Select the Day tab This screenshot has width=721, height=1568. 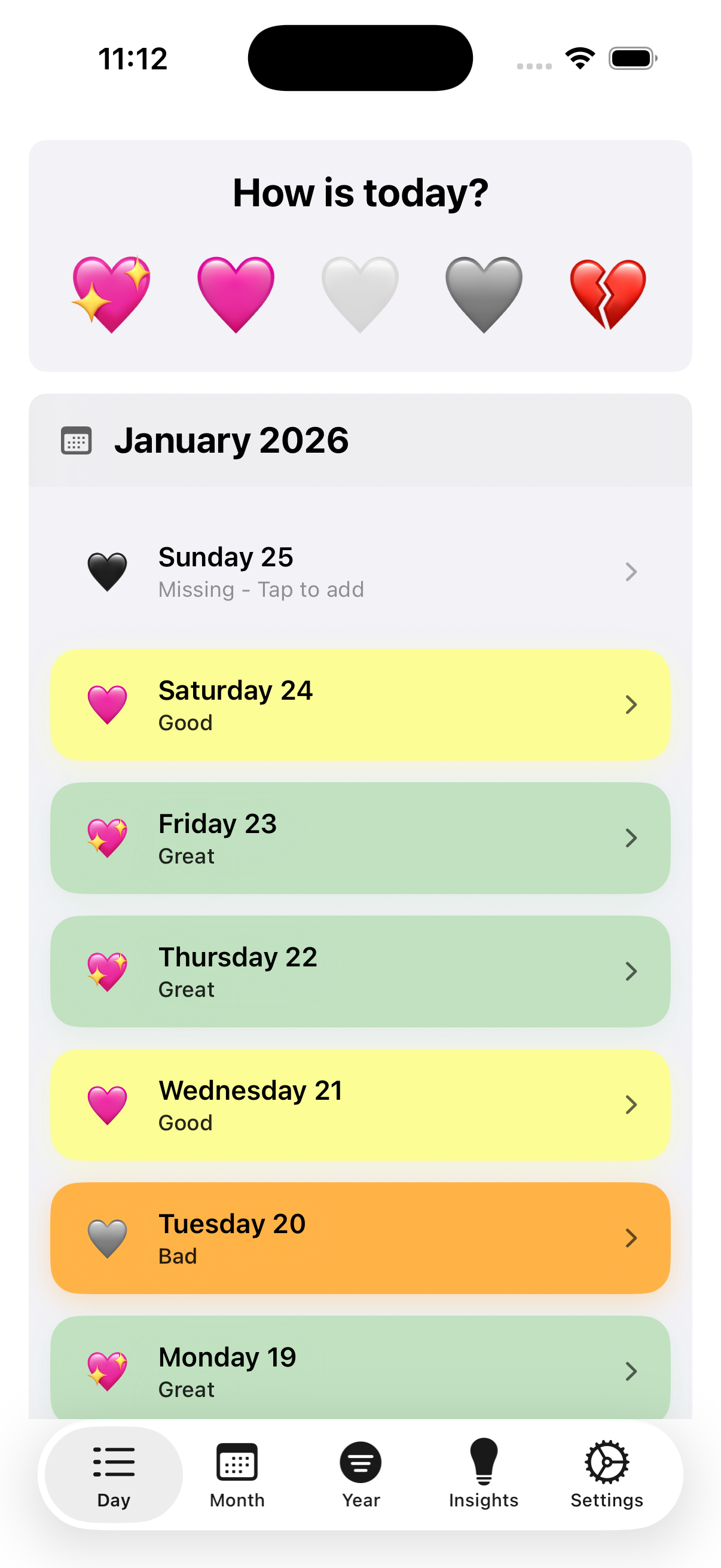click(114, 1474)
